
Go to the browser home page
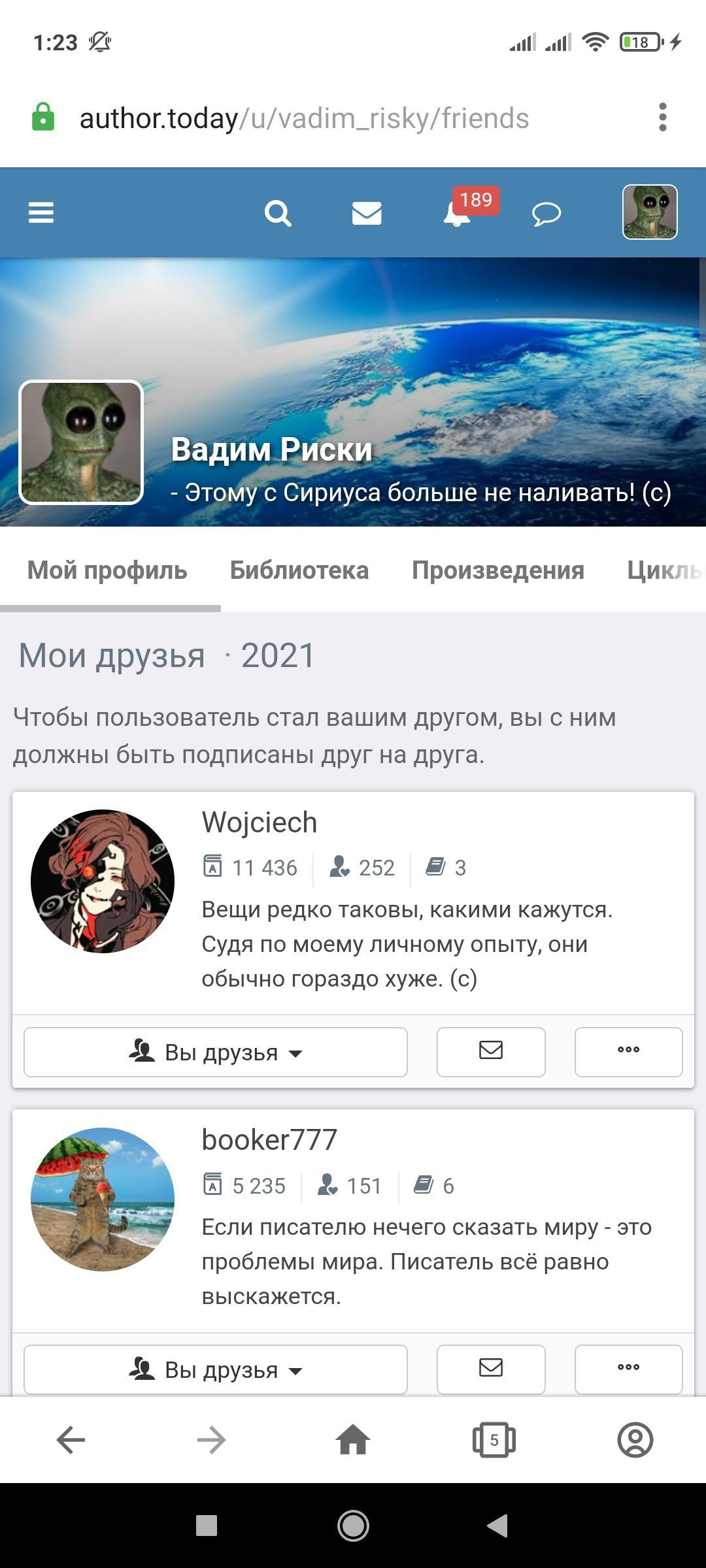point(353,1439)
